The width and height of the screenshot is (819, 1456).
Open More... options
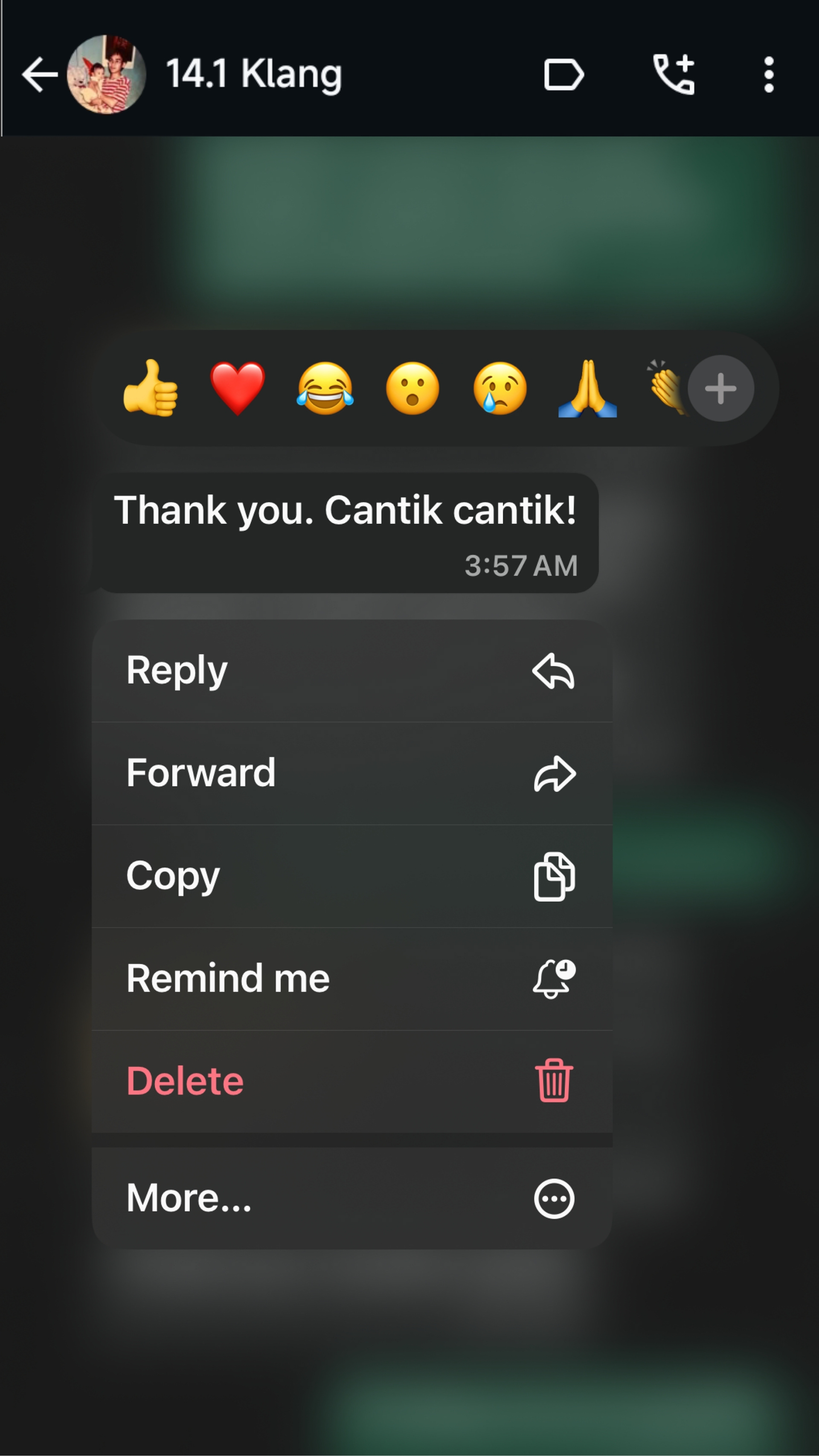[x=351, y=1198]
